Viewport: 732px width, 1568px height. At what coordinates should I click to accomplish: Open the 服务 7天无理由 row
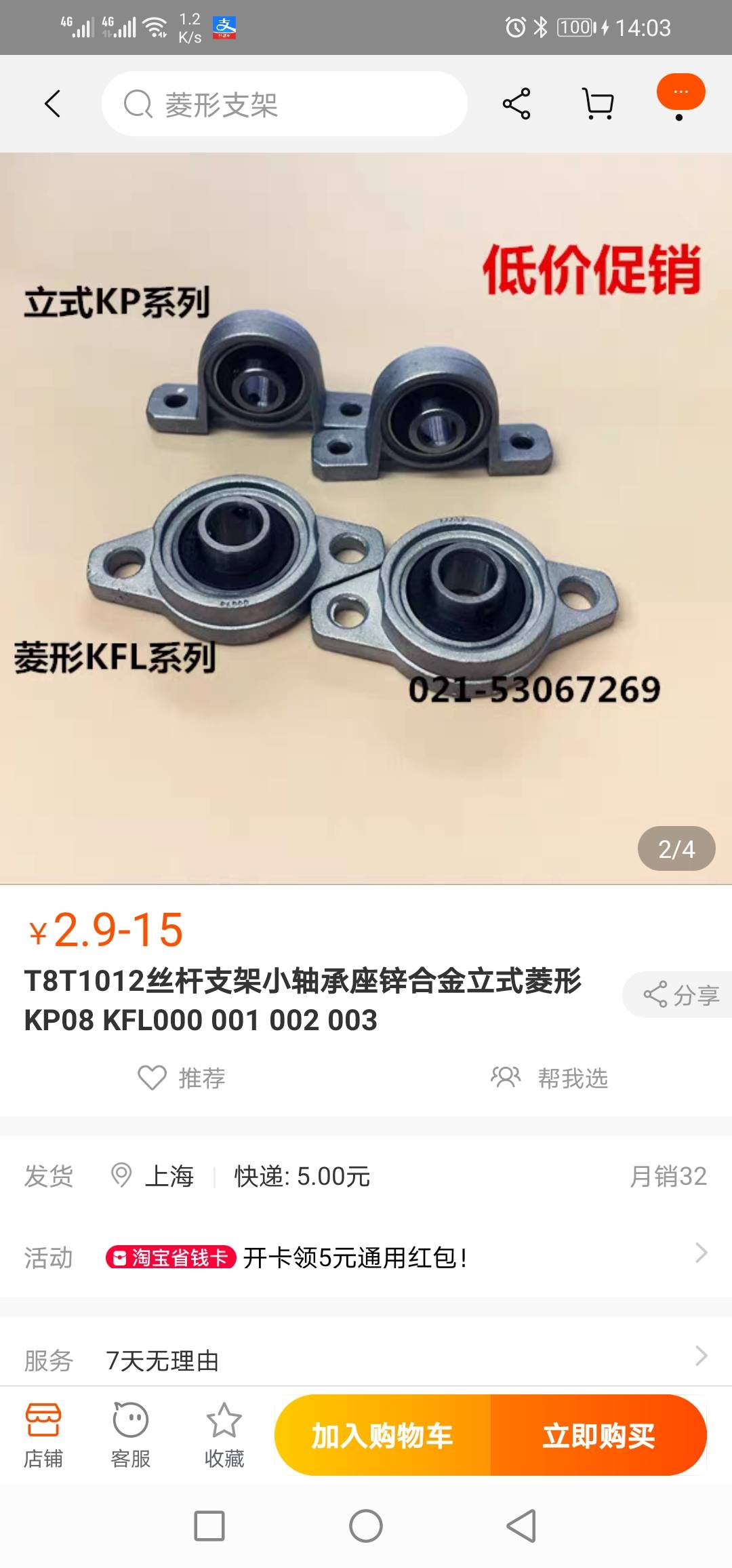tap(366, 1359)
